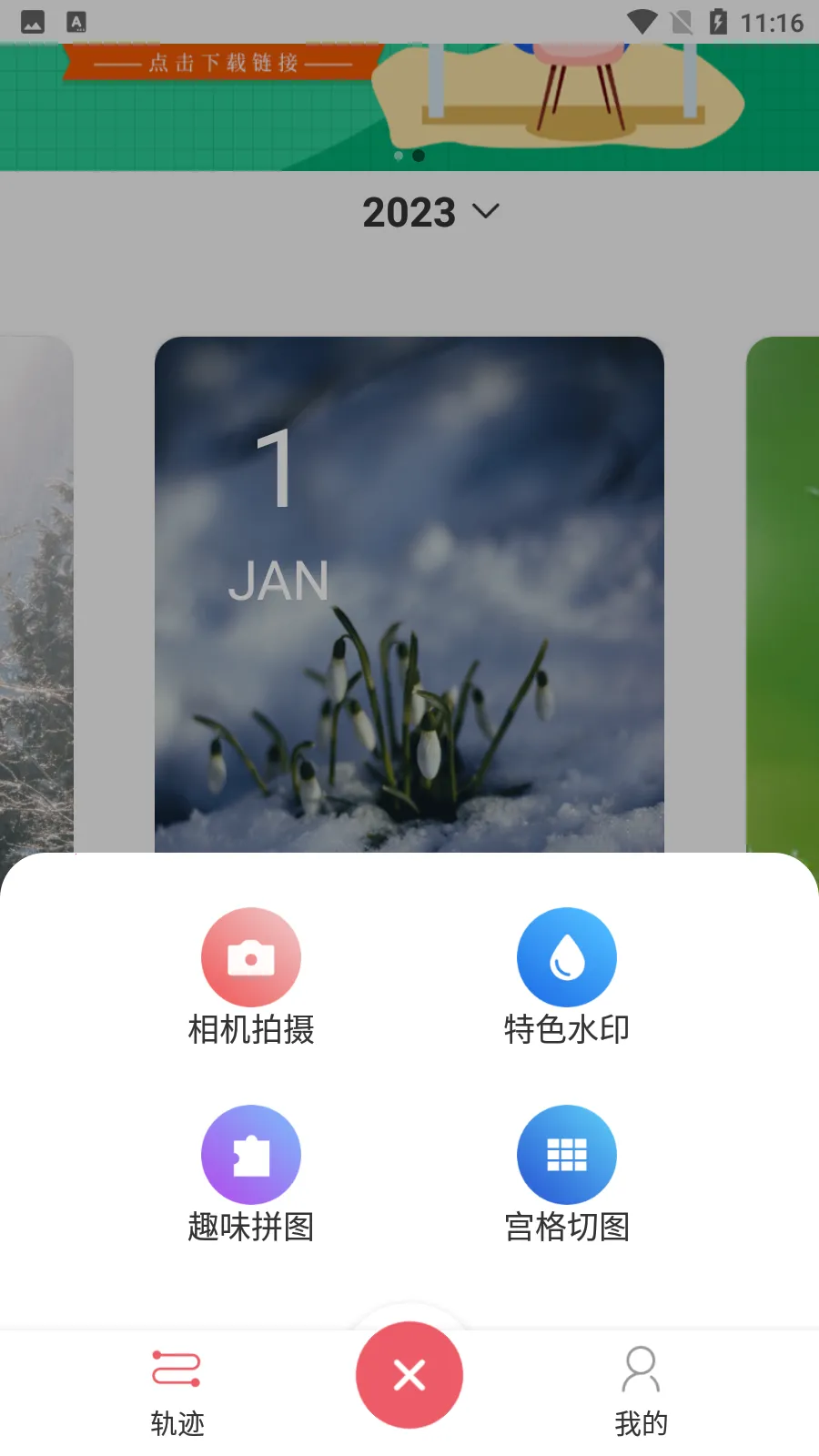Image resolution: width=819 pixels, height=1456 pixels.
Task: Open 相机拍摄 camera capture
Action: coord(251,958)
